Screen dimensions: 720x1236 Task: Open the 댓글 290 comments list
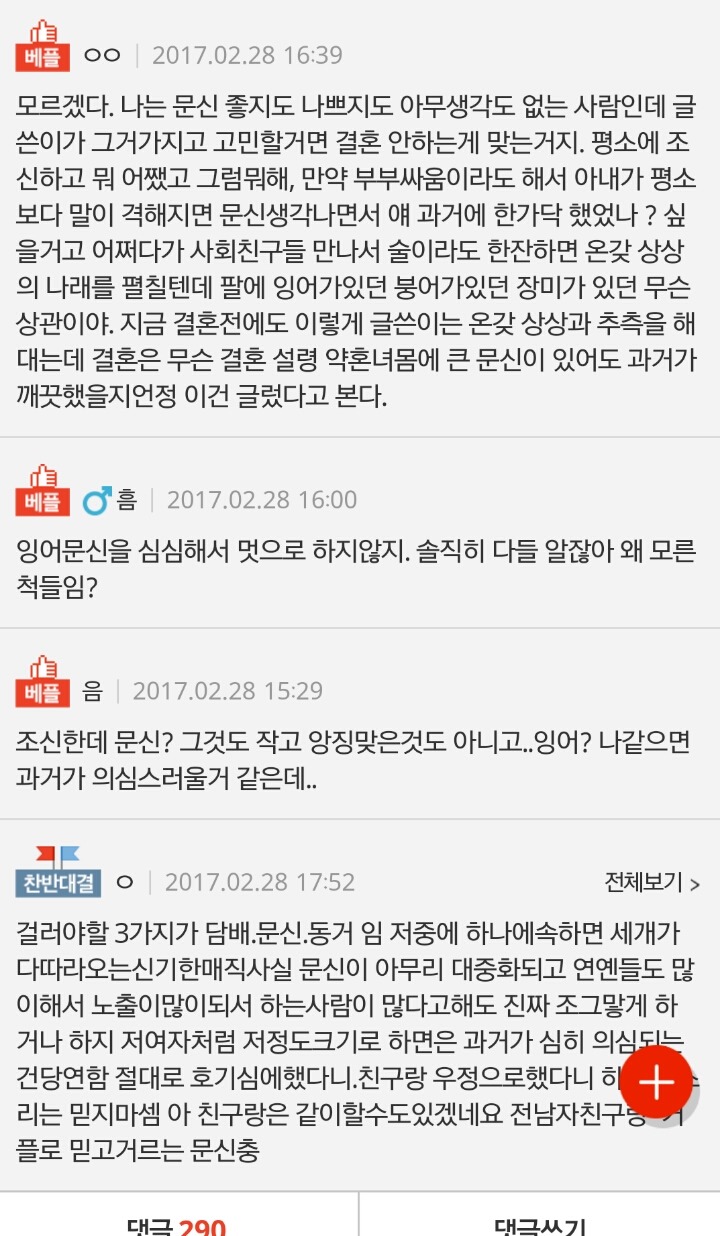178,1224
